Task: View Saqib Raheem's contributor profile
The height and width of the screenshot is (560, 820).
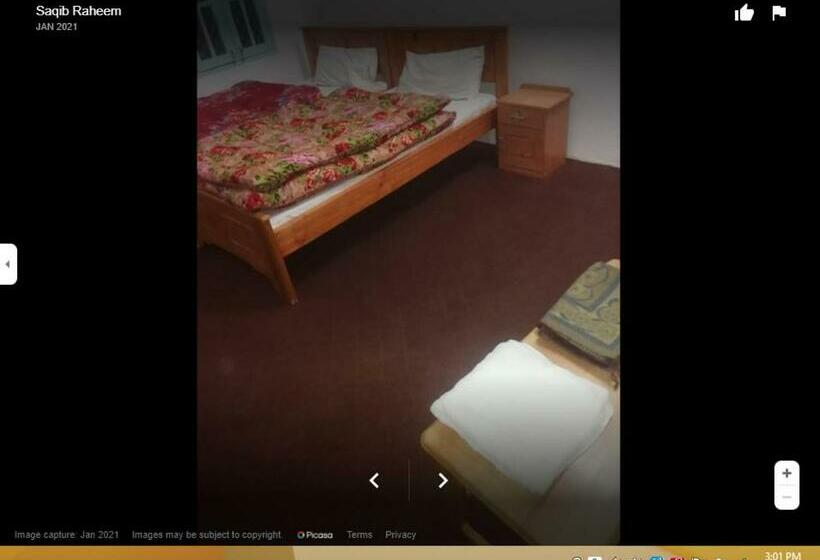Action: pyautogui.click(x=78, y=11)
